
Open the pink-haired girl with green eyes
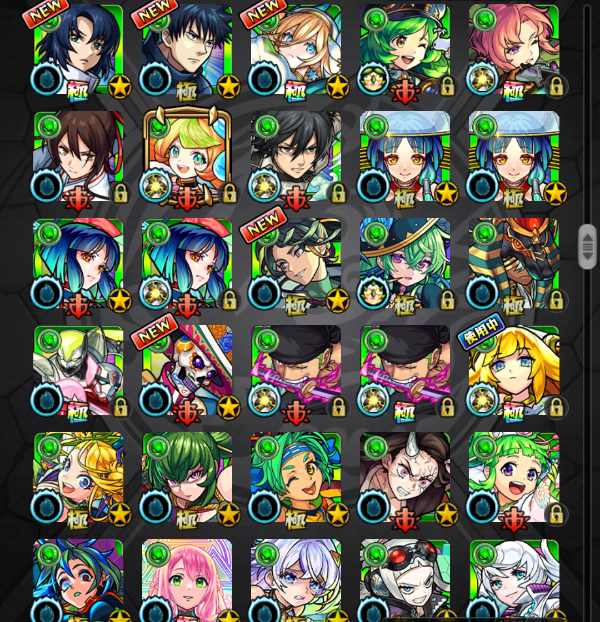pos(187,580)
